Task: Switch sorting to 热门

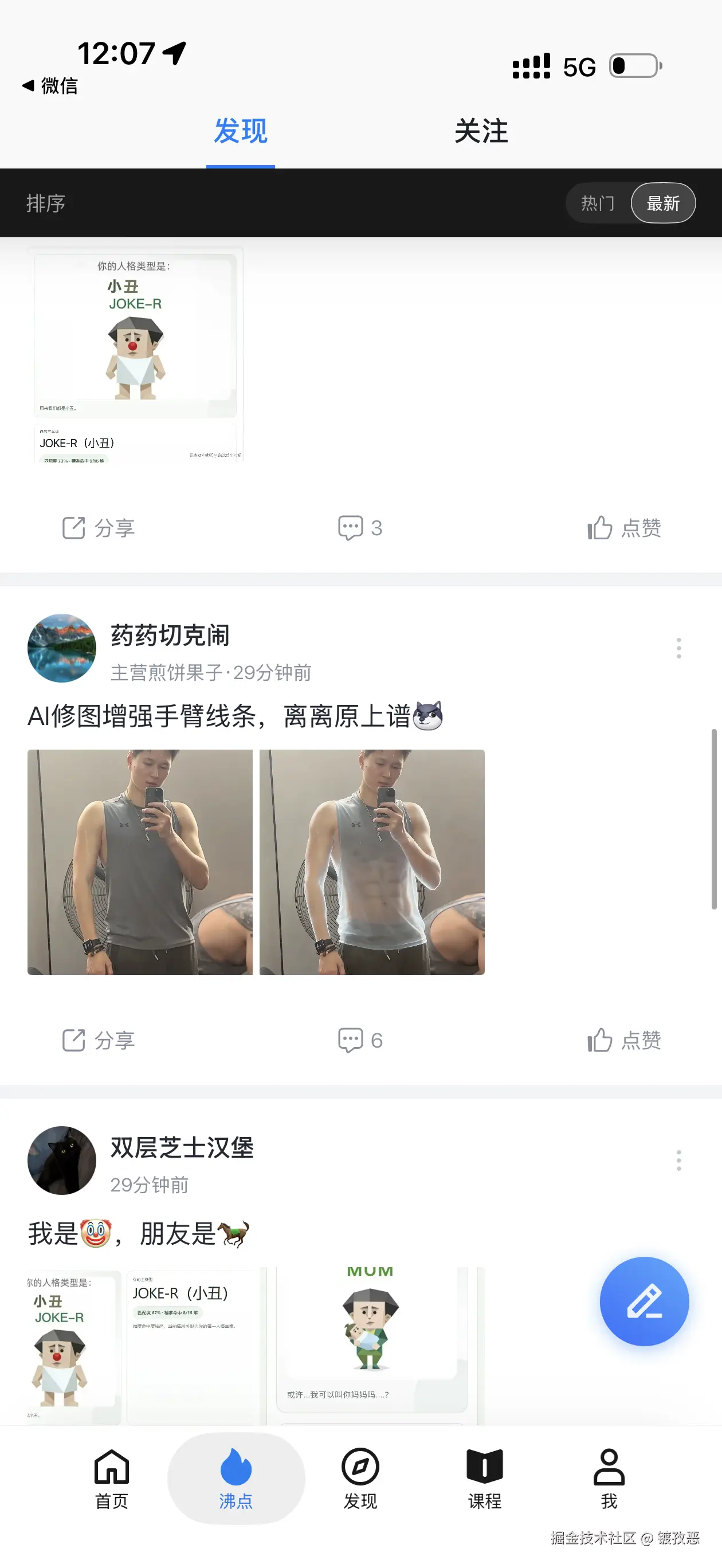Action: pyautogui.click(x=598, y=203)
